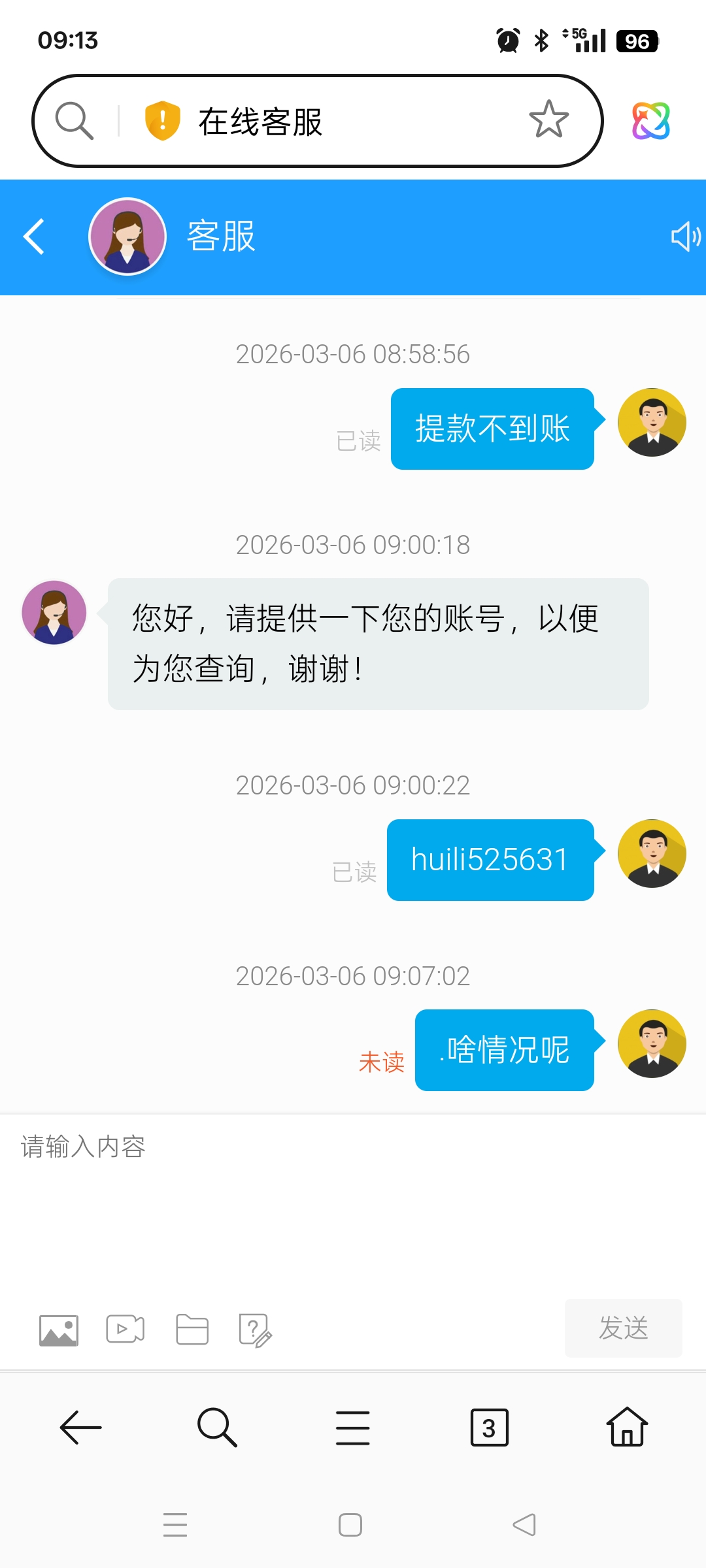
Task: Go to the browser home page
Action: [x=626, y=1428]
